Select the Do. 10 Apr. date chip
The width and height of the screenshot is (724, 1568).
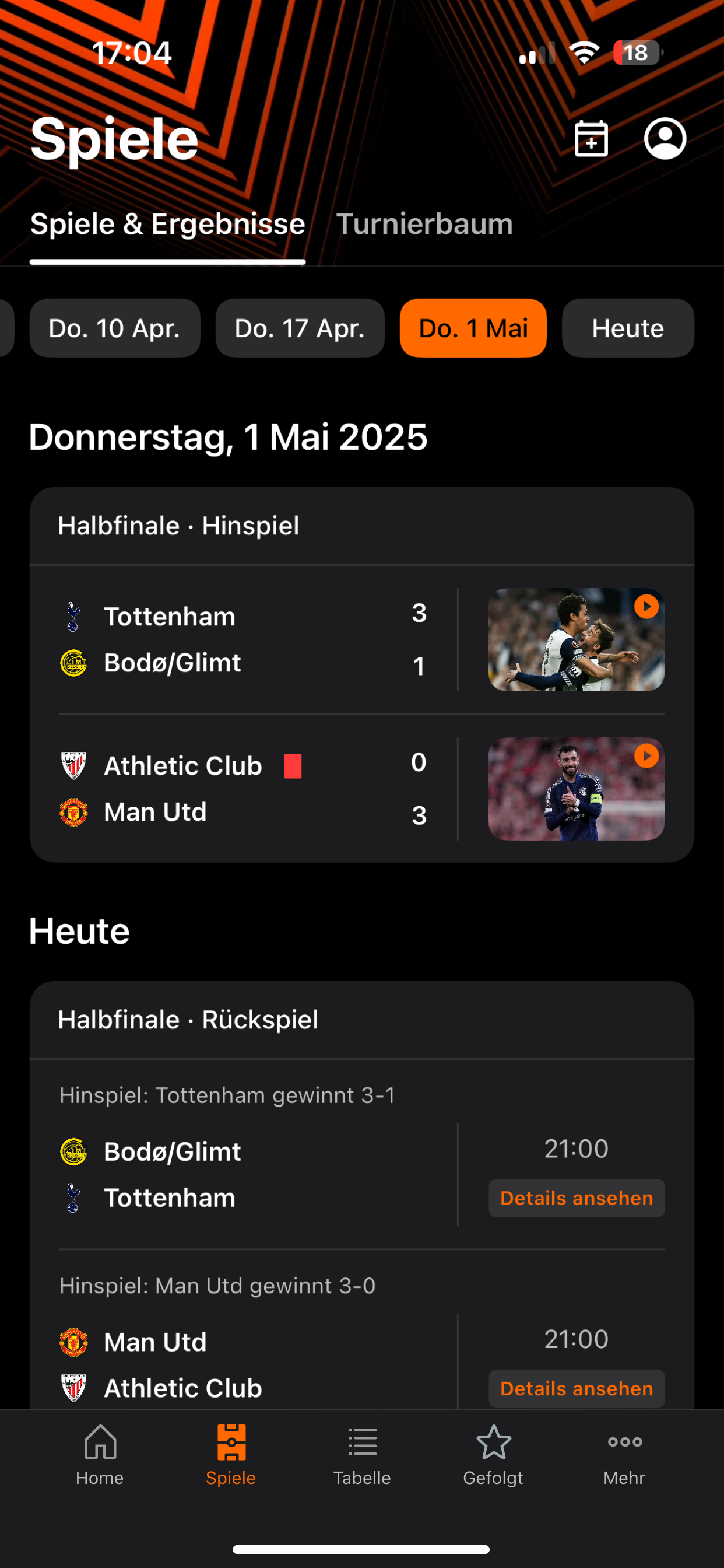114,328
